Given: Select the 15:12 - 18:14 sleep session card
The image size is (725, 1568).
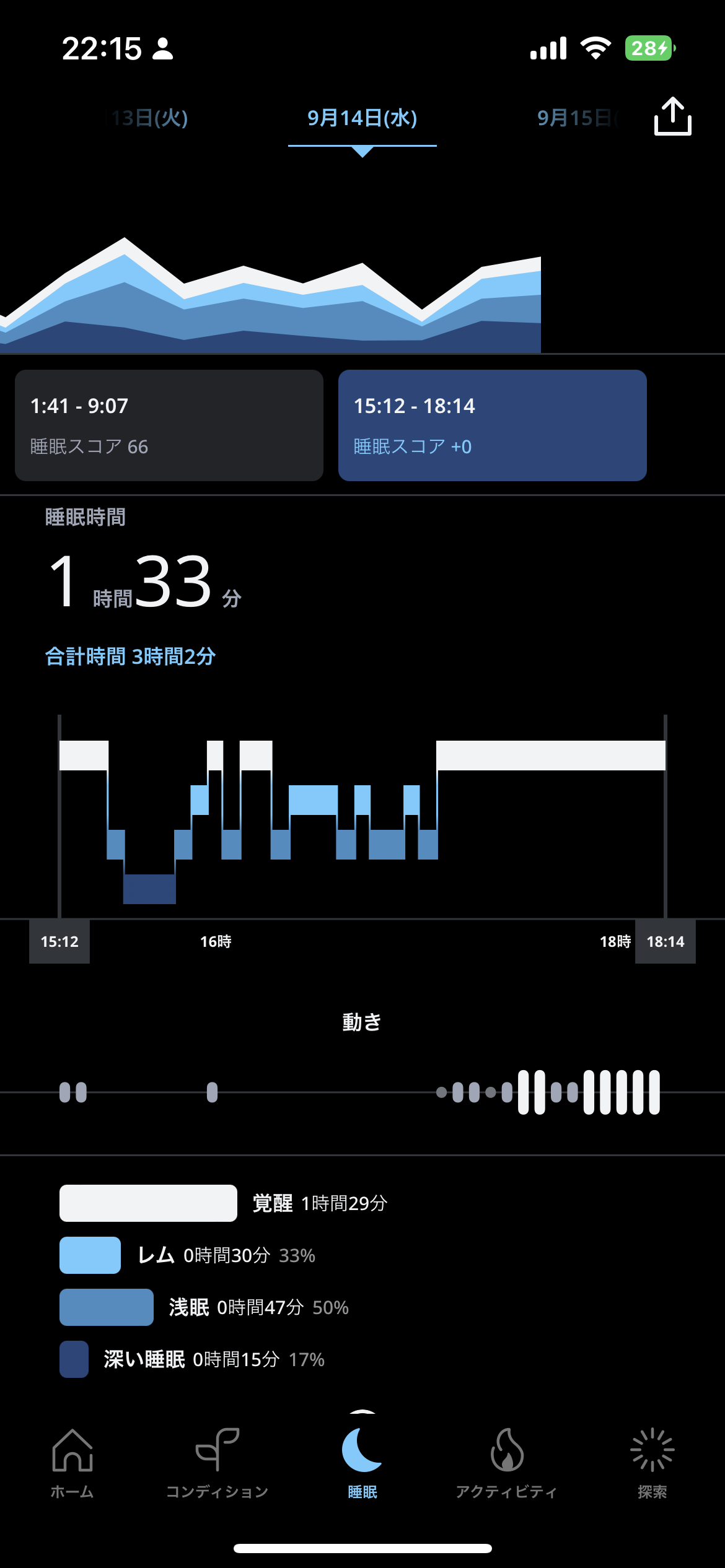Looking at the screenshot, I should (x=493, y=425).
